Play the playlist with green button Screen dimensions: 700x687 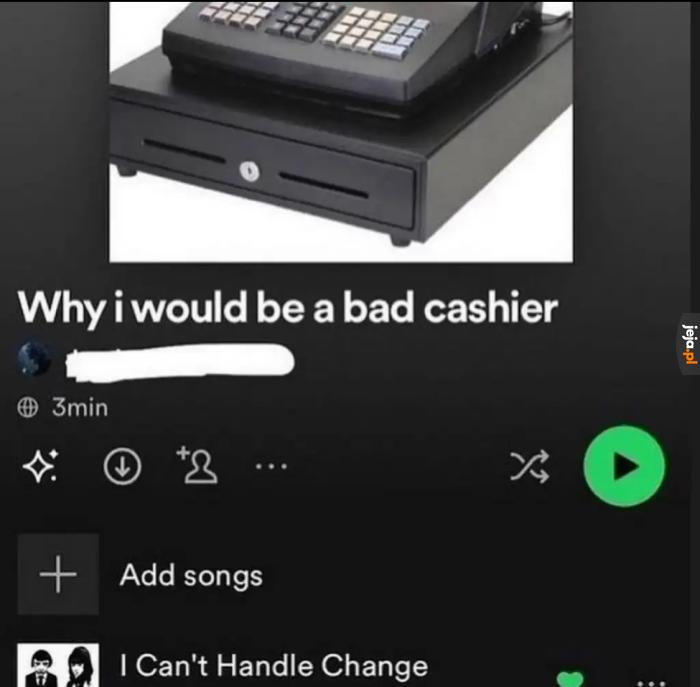pyautogui.click(x=623, y=465)
